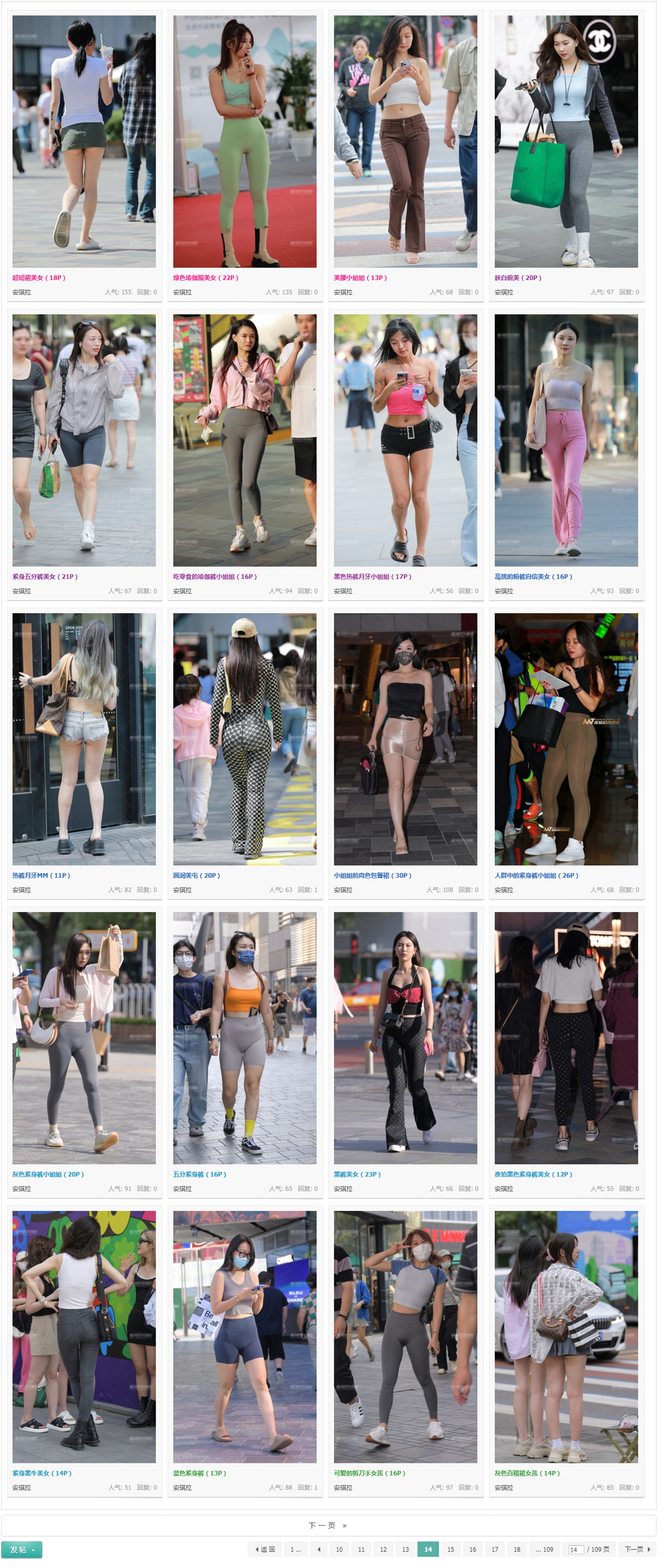The height and width of the screenshot is (1568, 666).
Task: Open 安琪拉's profile under 热裤月牙MM
Action: 22,890
